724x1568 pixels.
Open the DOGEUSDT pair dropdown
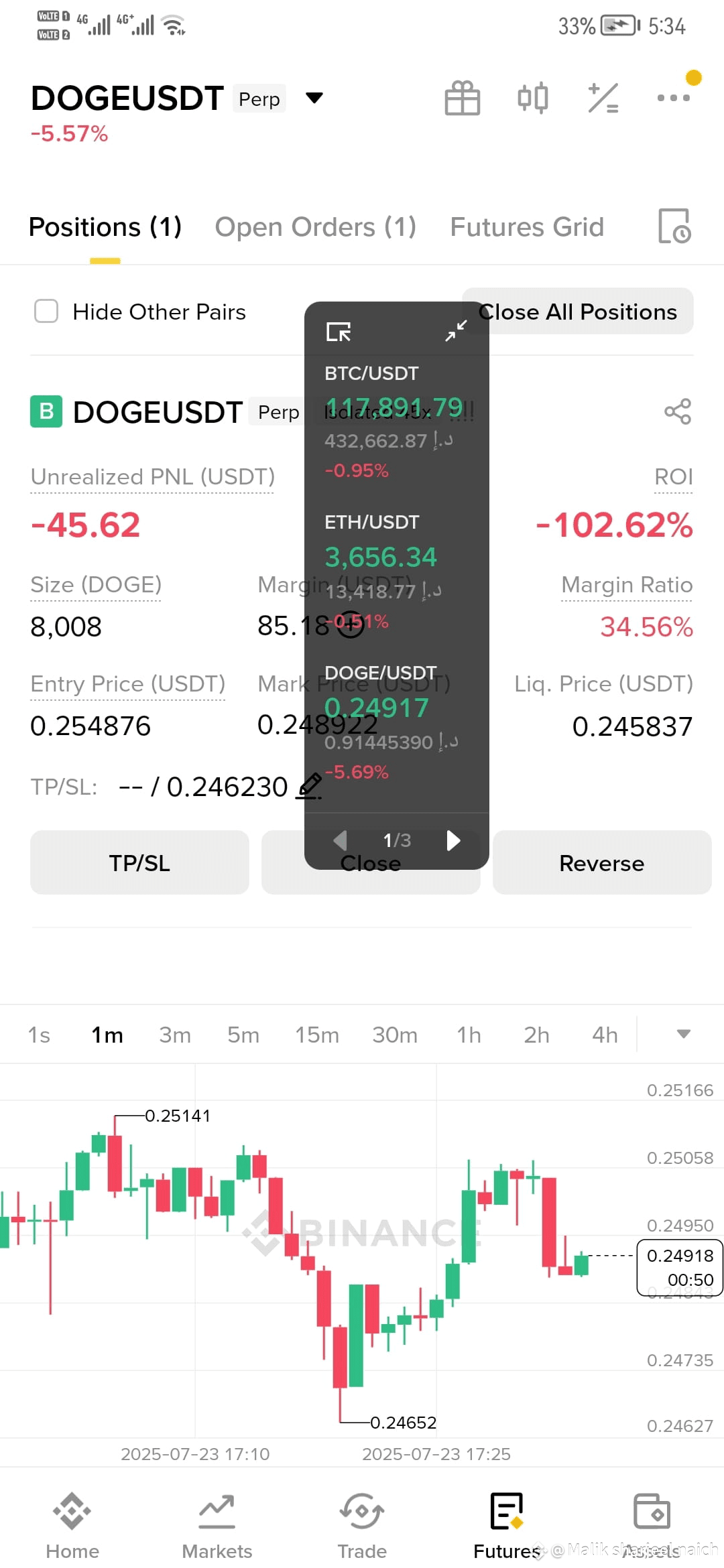tap(314, 99)
